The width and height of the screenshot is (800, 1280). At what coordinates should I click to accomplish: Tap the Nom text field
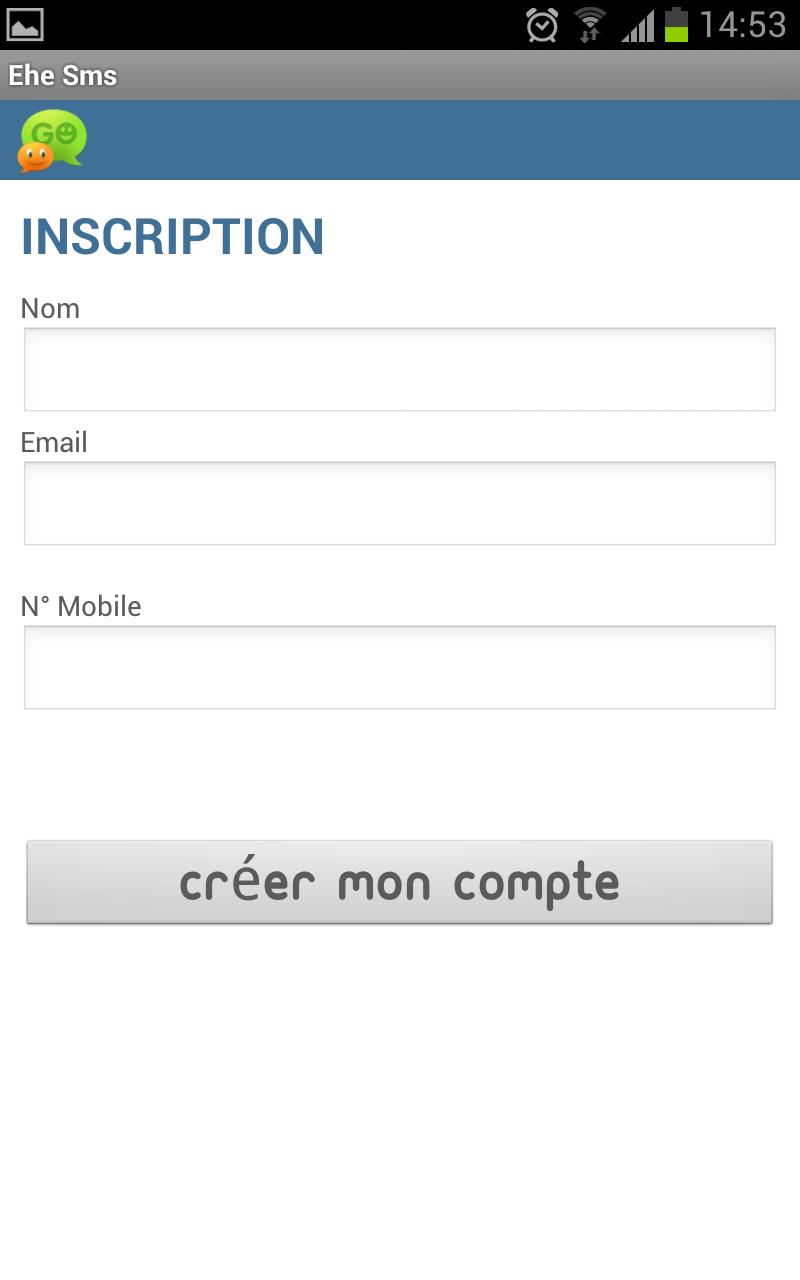pos(400,369)
